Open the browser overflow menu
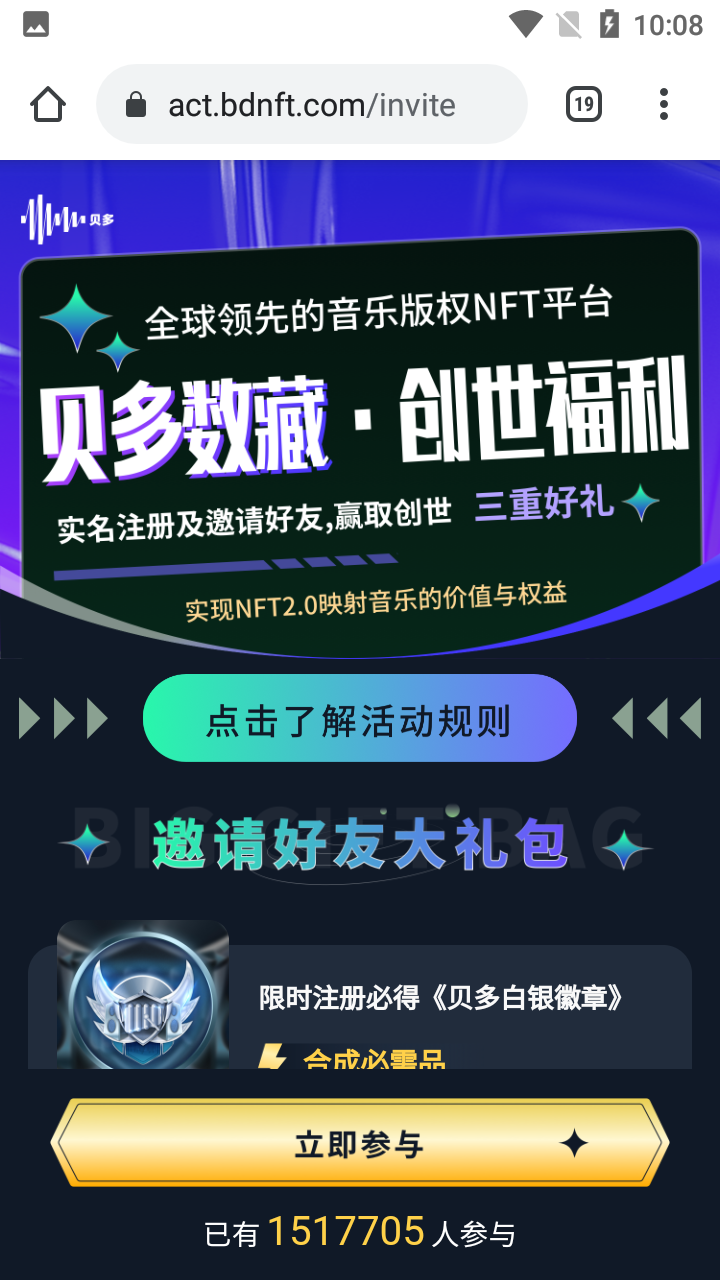The height and width of the screenshot is (1280, 720). [x=664, y=104]
